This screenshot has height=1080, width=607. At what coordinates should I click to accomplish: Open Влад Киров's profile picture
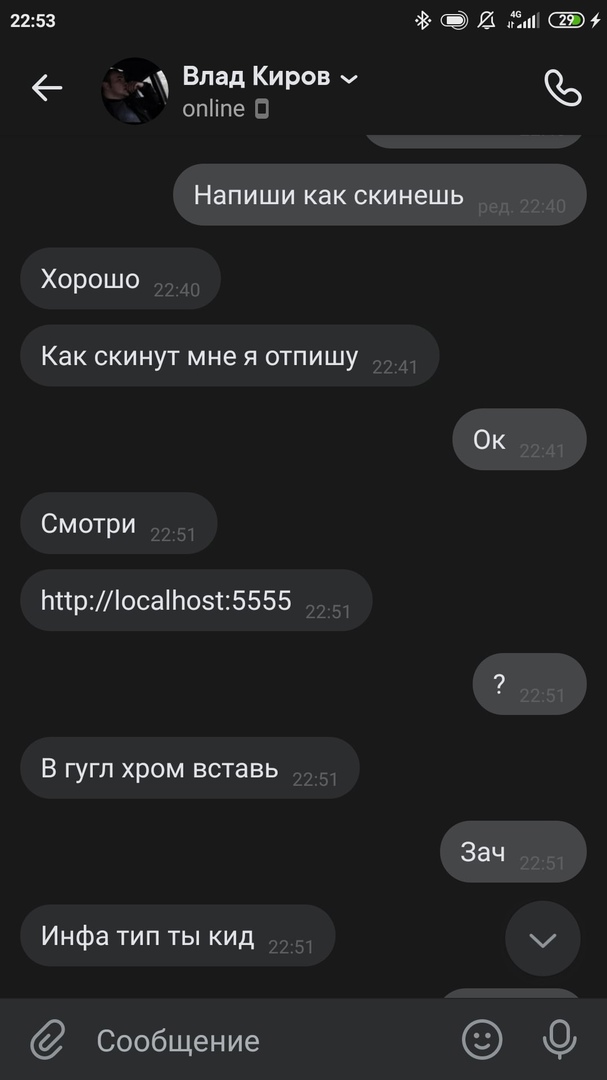(135, 90)
